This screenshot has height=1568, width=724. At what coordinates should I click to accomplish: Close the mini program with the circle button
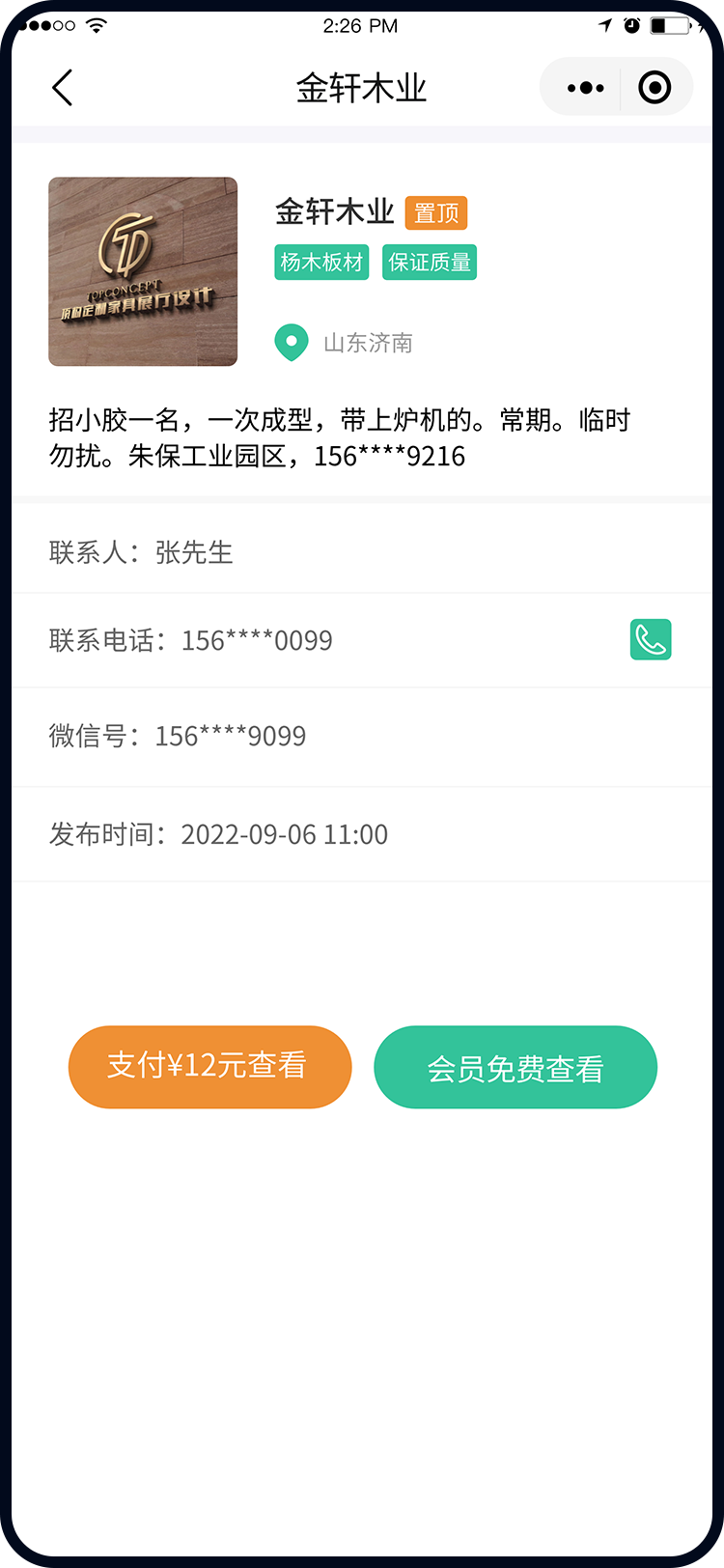[x=654, y=88]
